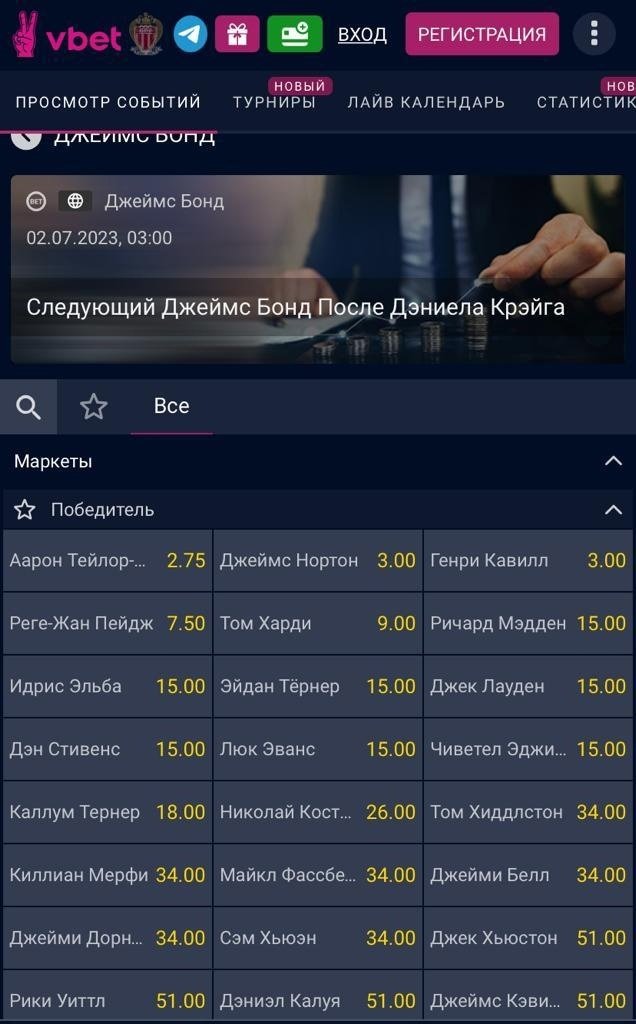Select the Все markets tab
Viewport: 636px width, 1024px height.
[x=171, y=407]
